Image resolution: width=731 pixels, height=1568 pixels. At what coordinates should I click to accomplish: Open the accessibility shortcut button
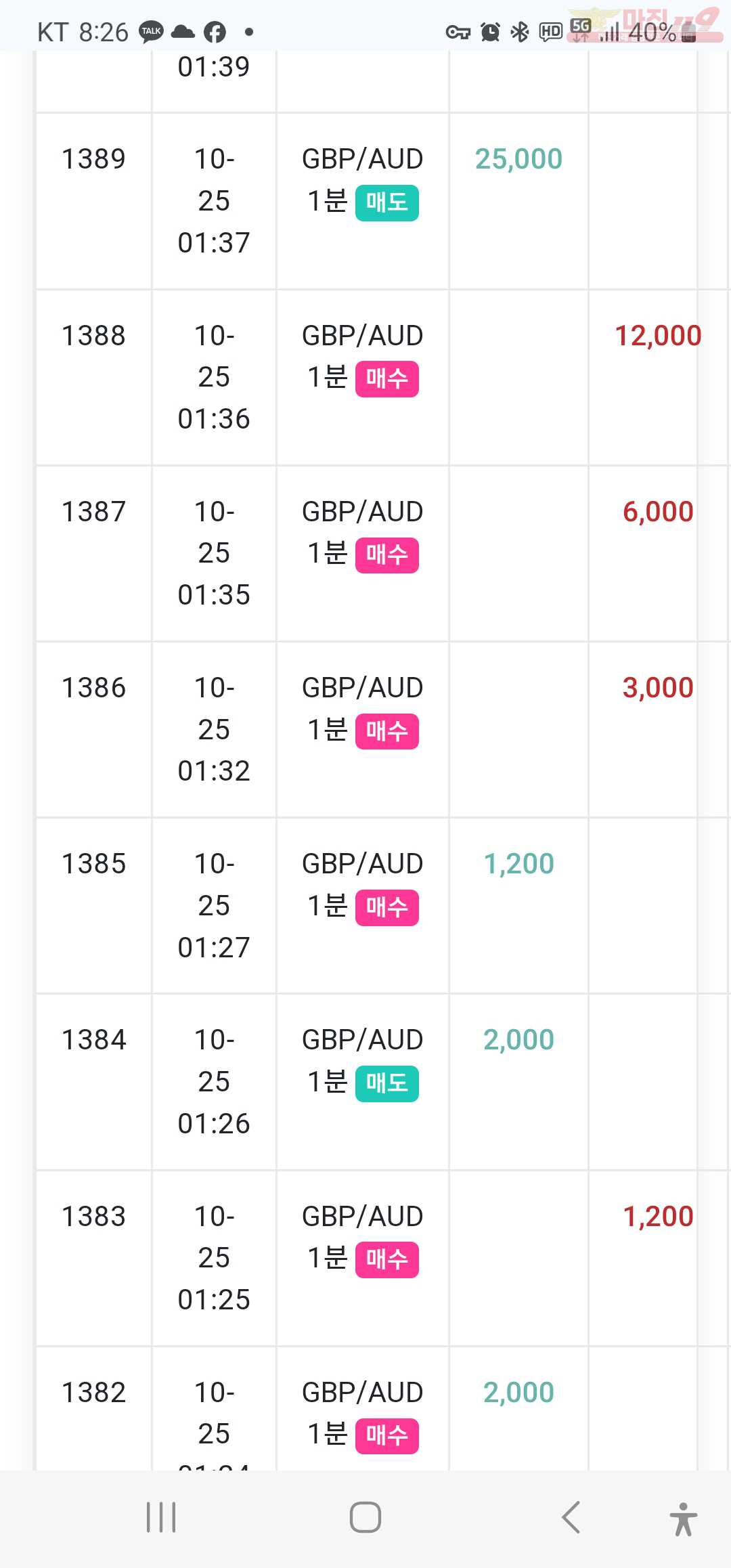[x=684, y=1519]
